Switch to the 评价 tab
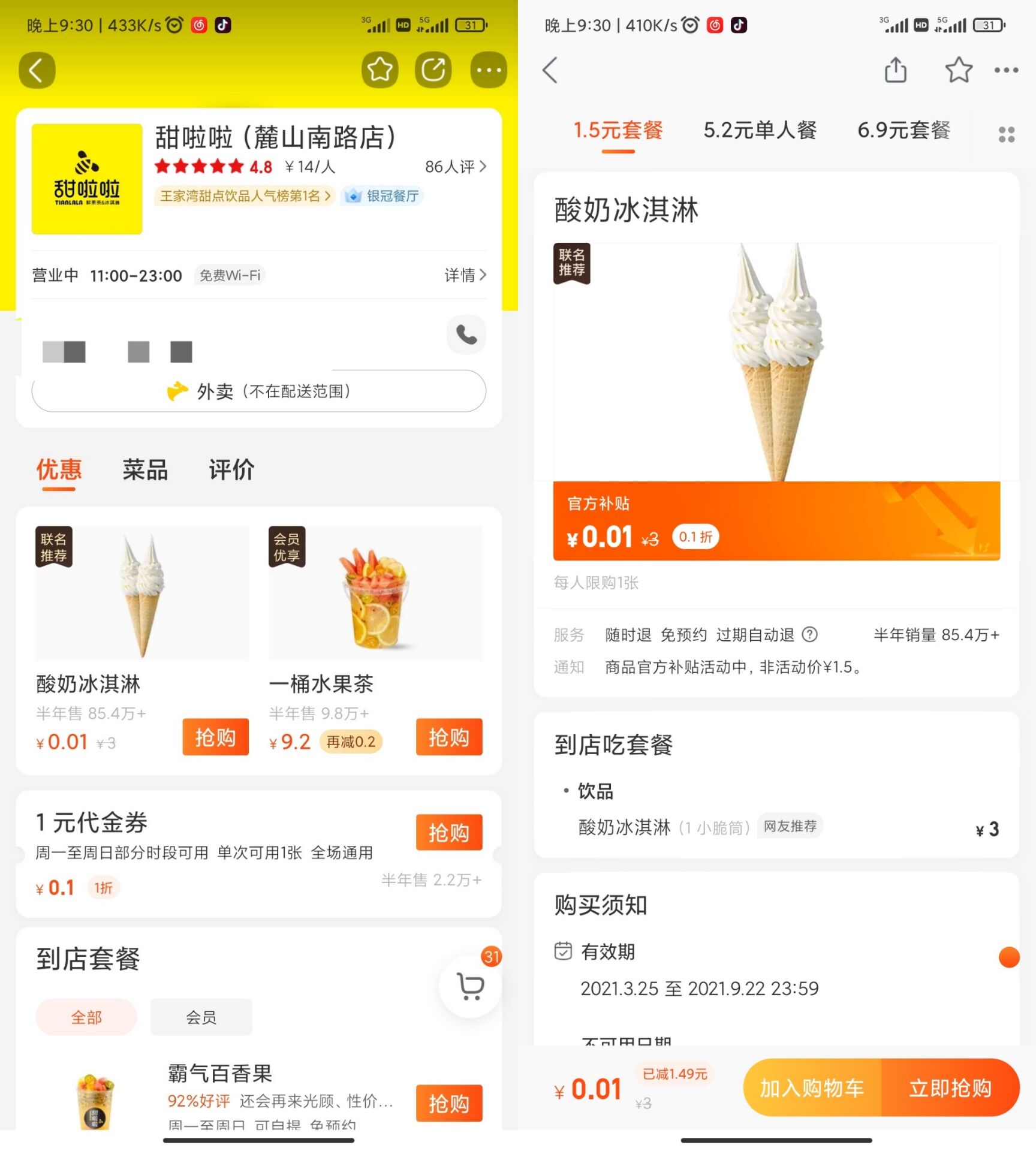 click(231, 469)
